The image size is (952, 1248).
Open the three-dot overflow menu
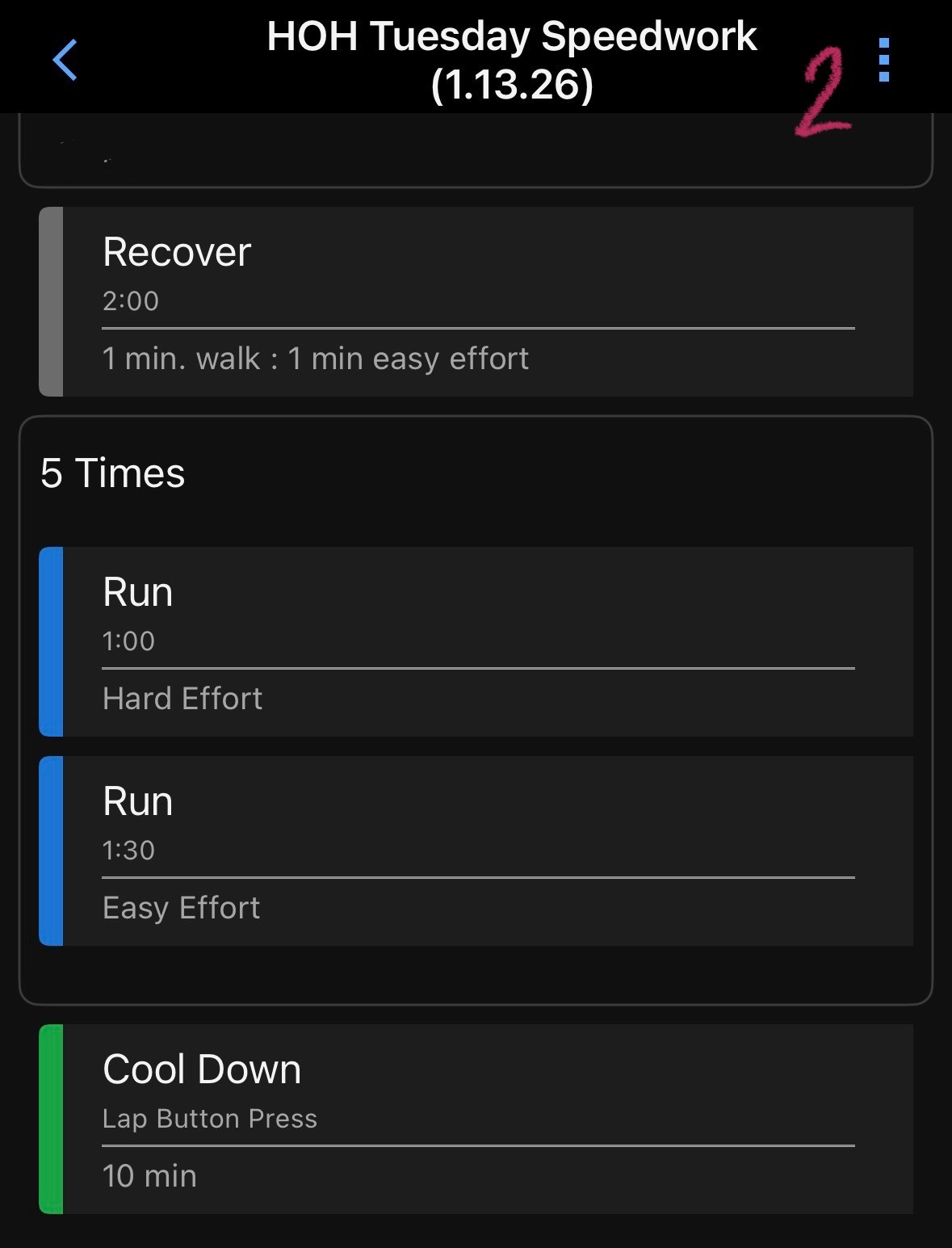(x=883, y=61)
